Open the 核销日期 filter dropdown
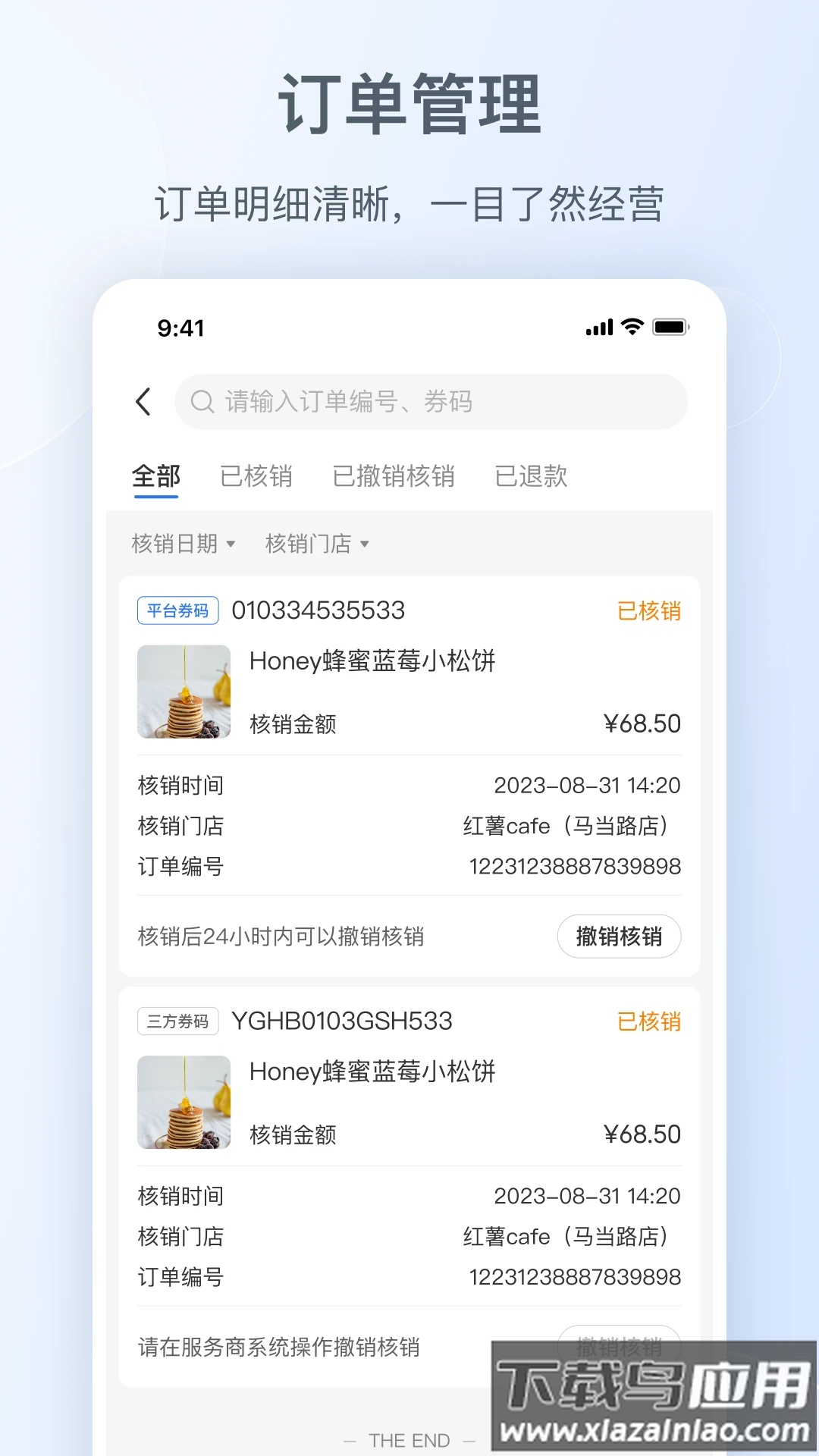This screenshot has width=819, height=1456. pyautogui.click(x=183, y=543)
